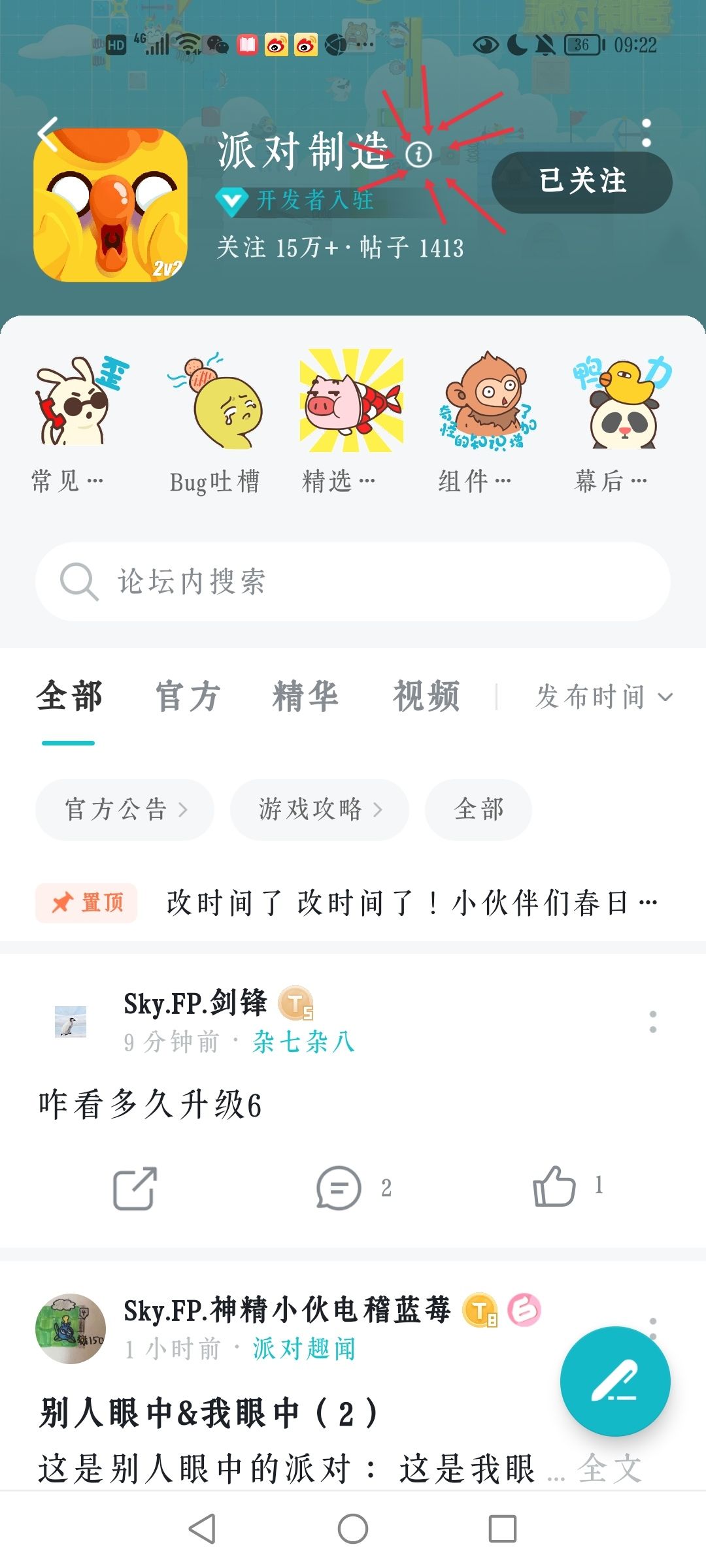The width and height of the screenshot is (706, 1568).
Task: Tap the blue 开发者入驻 developer badge
Action: click(294, 201)
